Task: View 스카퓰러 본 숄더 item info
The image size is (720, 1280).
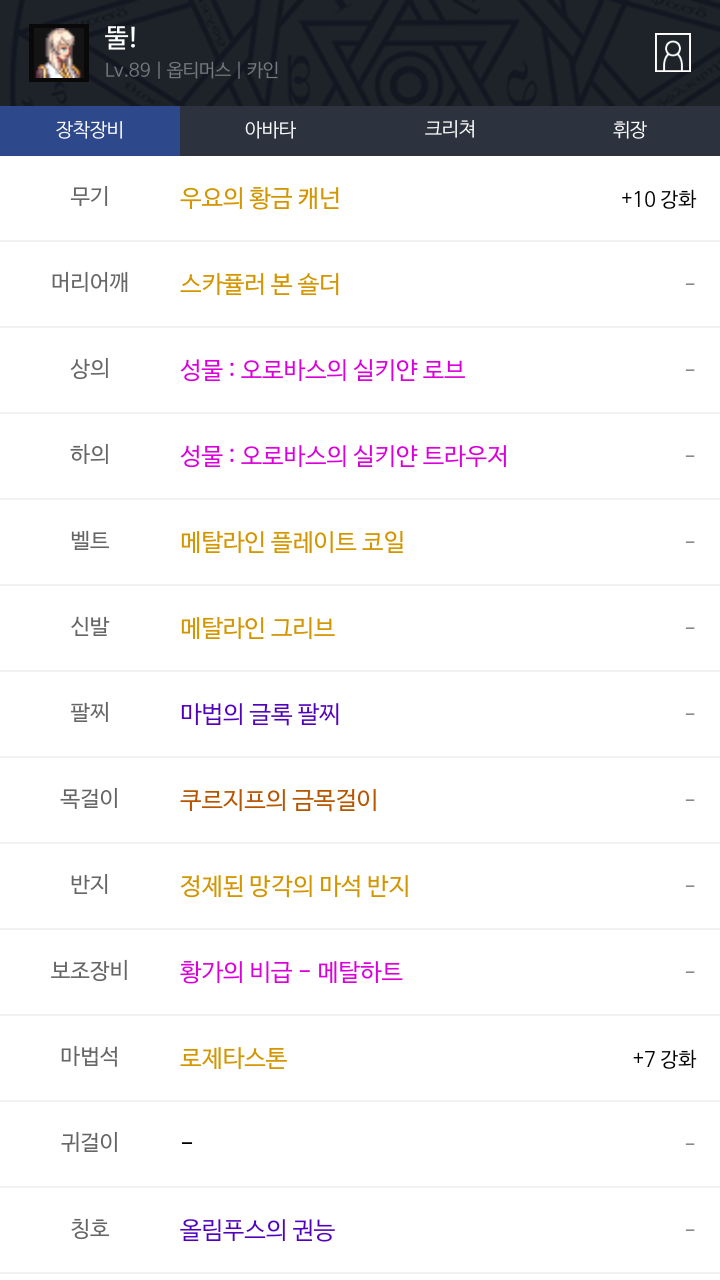Action: click(260, 284)
